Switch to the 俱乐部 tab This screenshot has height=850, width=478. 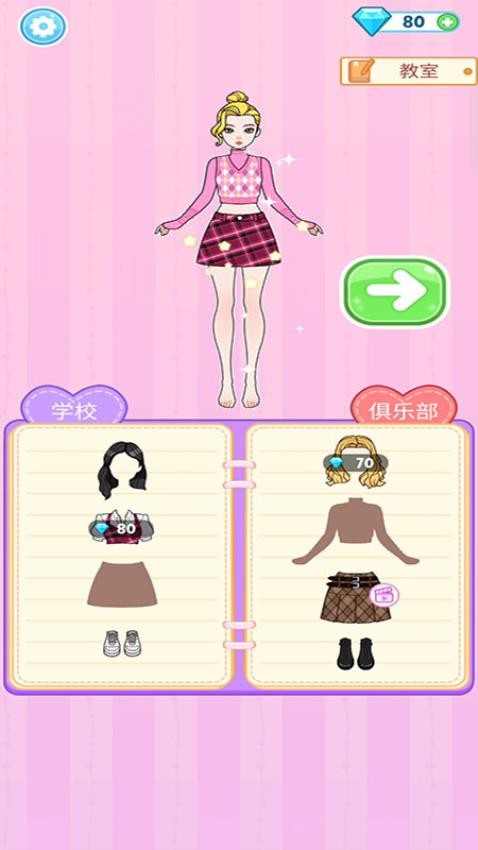click(404, 408)
